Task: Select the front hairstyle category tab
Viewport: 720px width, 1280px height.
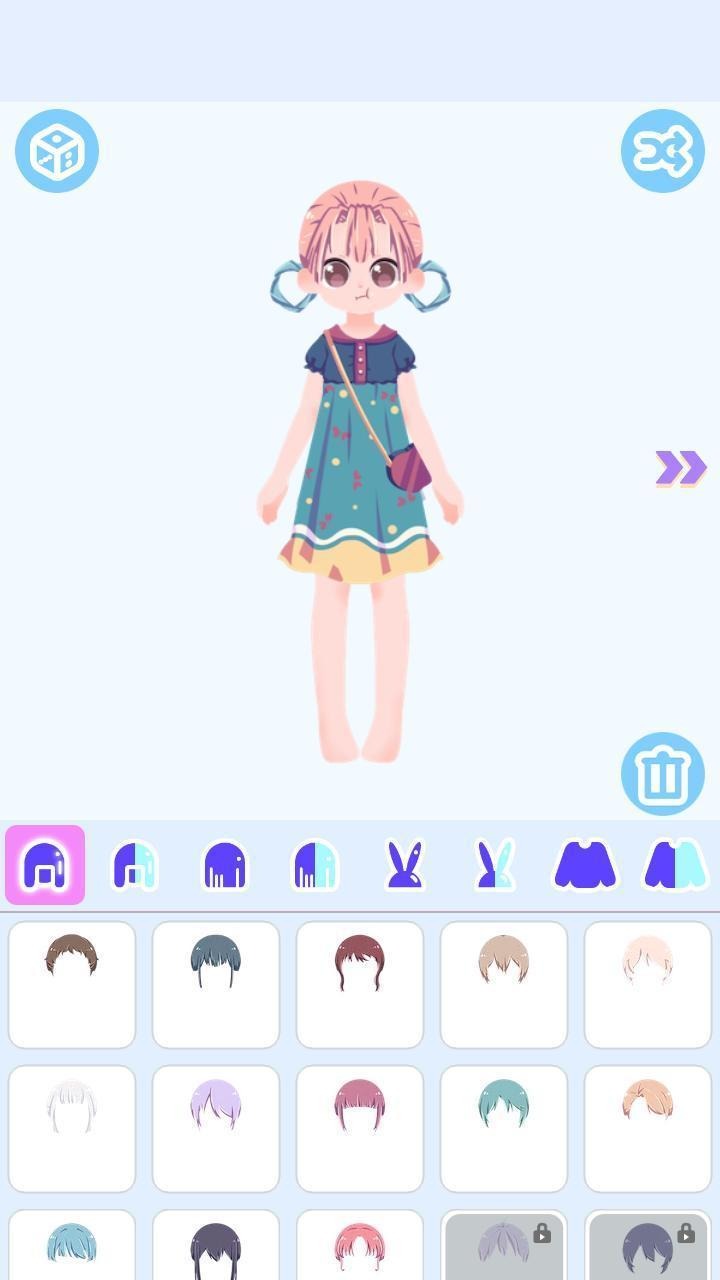Action: [44, 864]
